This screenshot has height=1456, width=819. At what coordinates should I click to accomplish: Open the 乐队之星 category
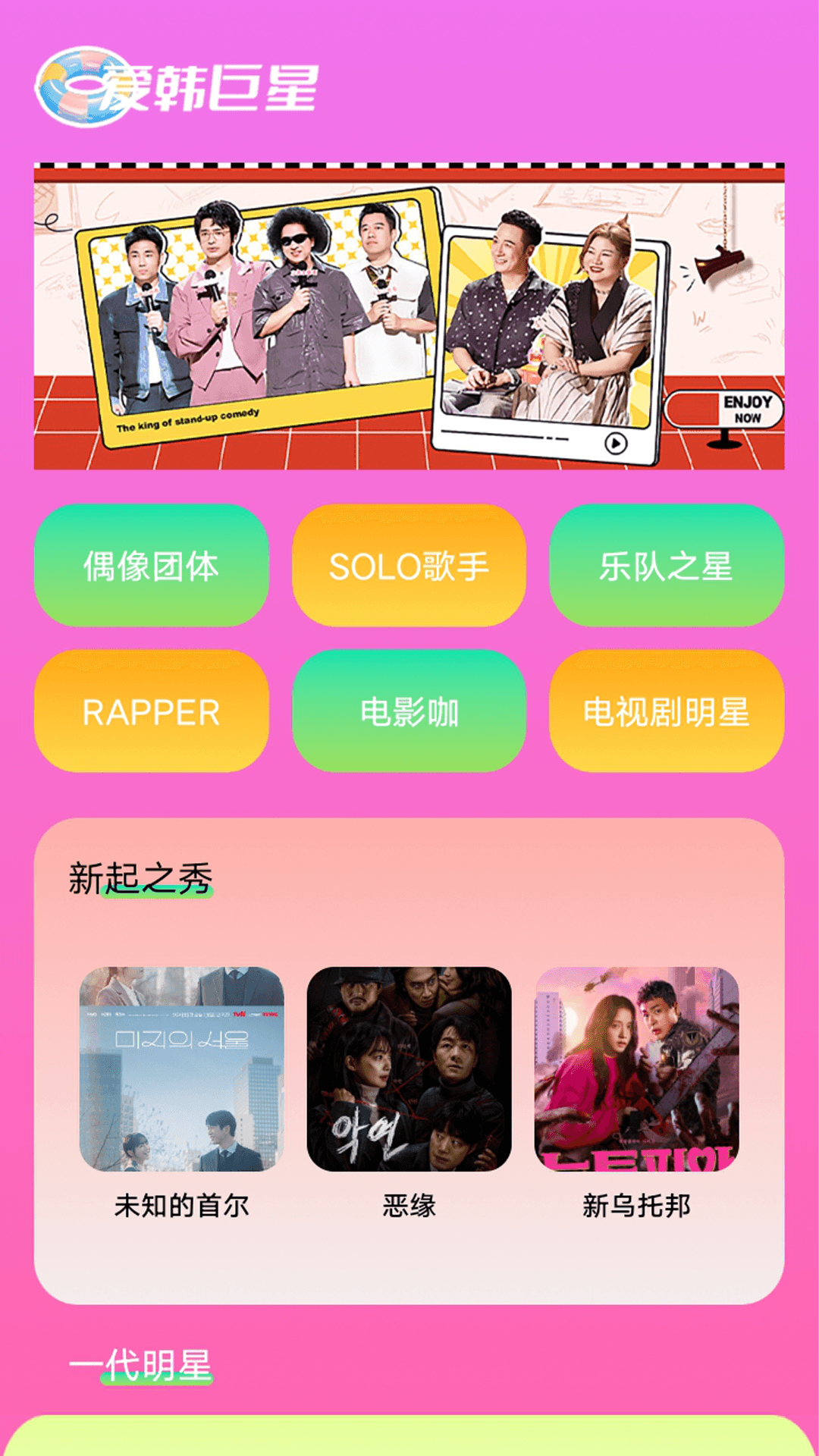click(667, 567)
